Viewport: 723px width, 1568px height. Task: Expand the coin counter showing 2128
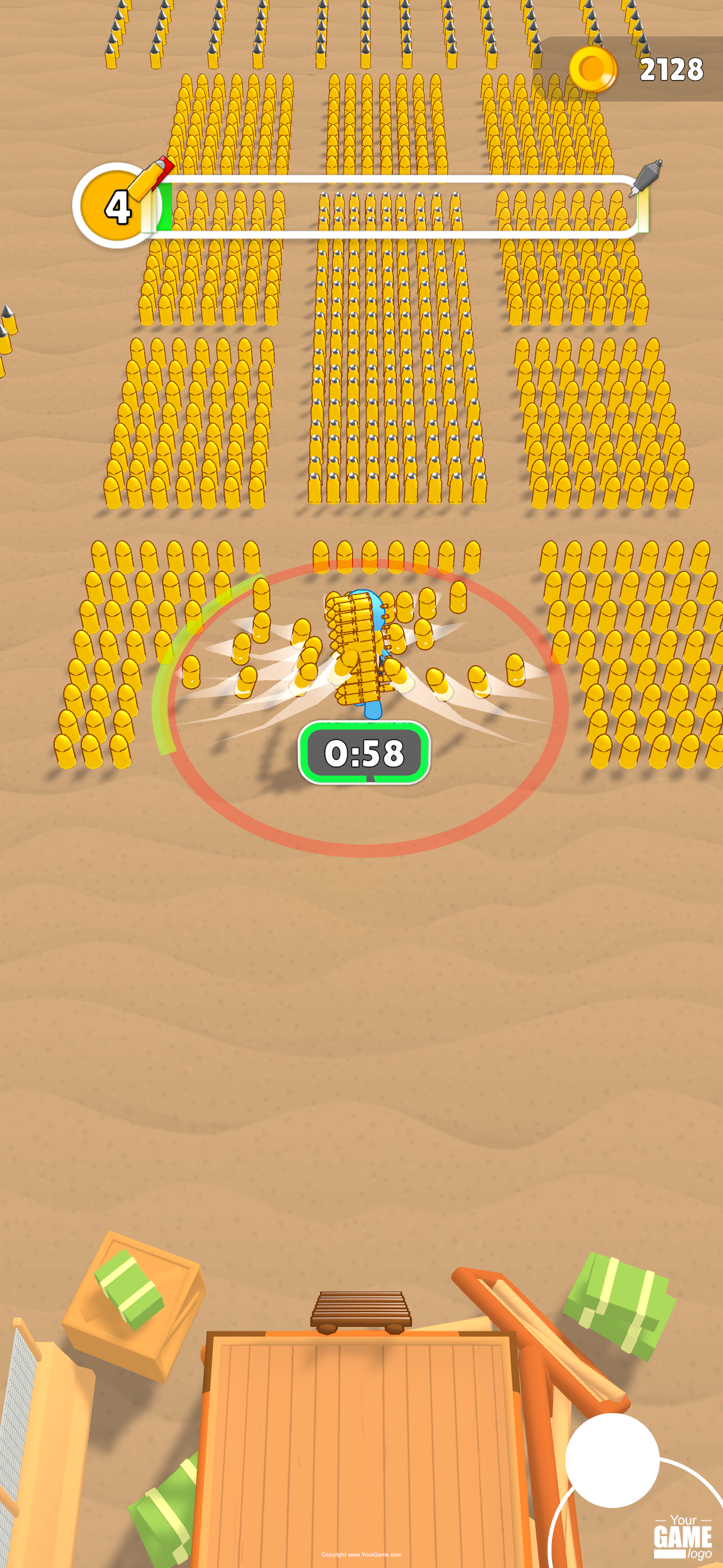(x=673, y=68)
